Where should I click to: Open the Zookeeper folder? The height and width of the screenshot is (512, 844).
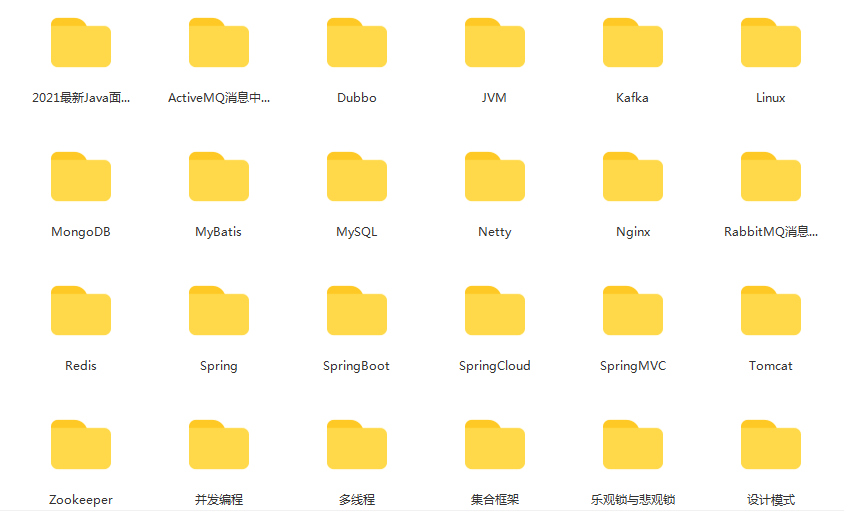tap(81, 445)
